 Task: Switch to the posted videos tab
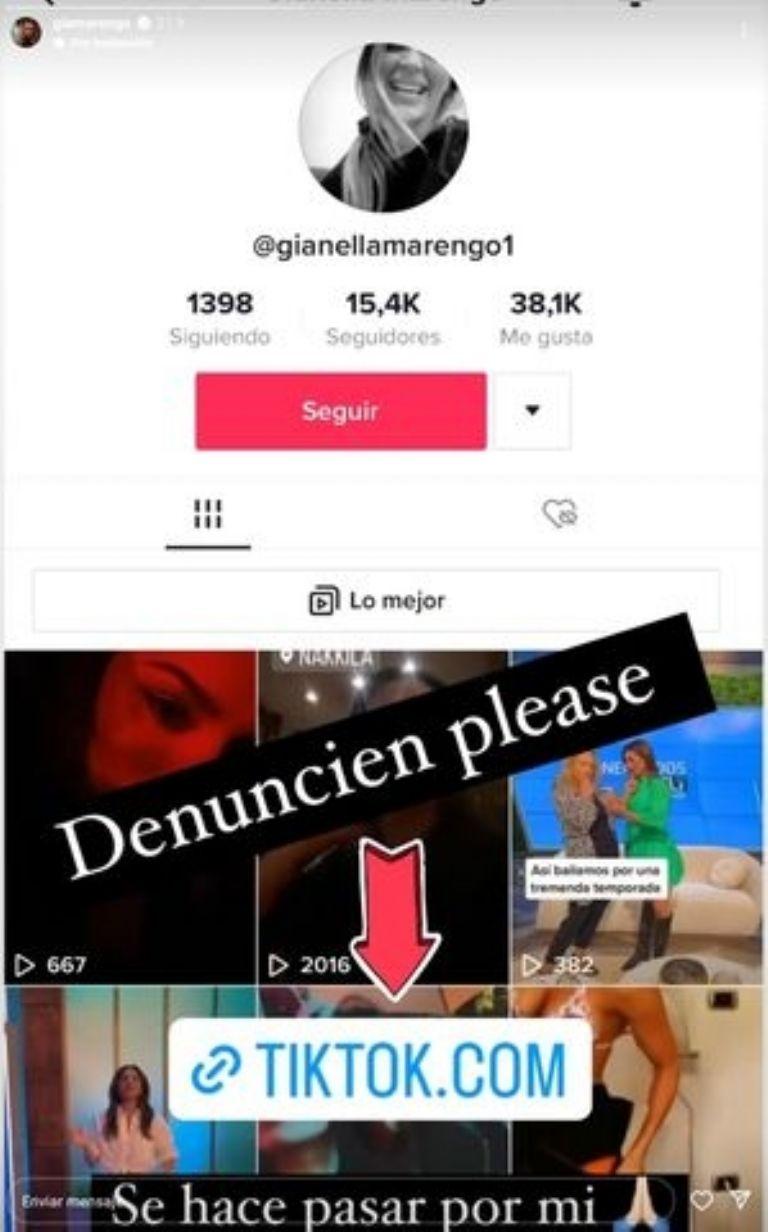(207, 513)
